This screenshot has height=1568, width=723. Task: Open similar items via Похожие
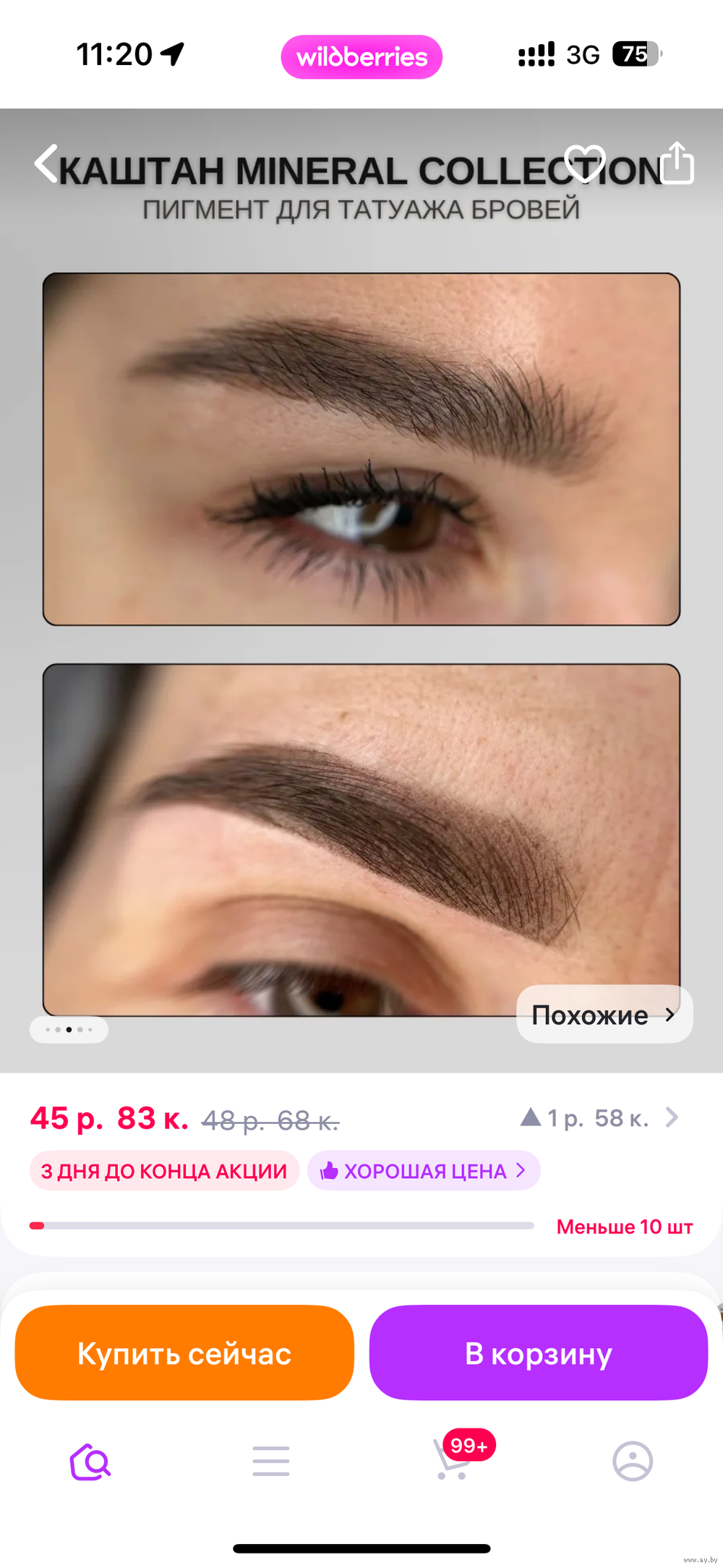tap(604, 1014)
